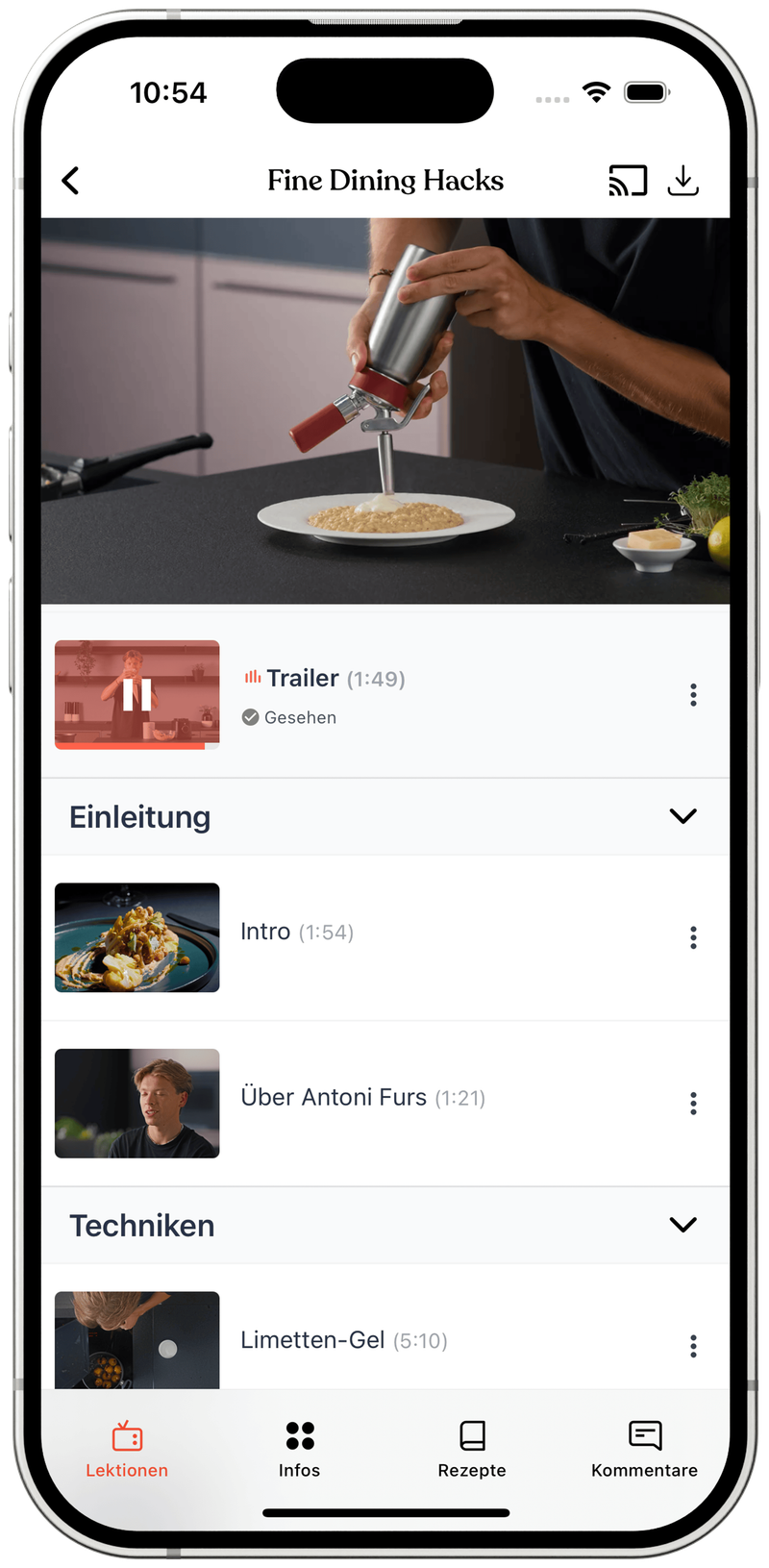Open options menu for Intro
The width and height of the screenshot is (769, 1568).
coord(693,938)
